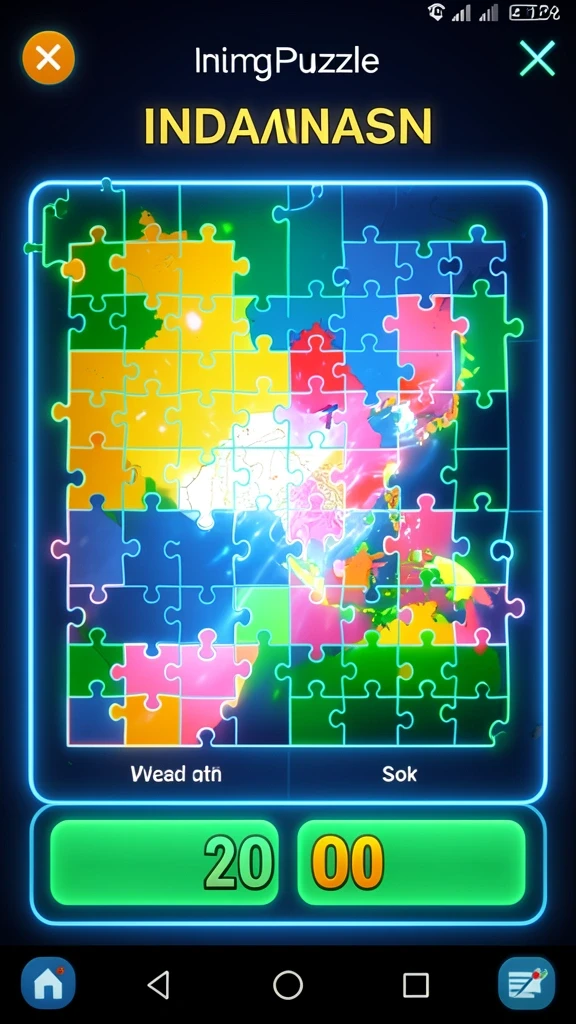Go back using the system back triangle
The image size is (576, 1024).
click(159, 984)
